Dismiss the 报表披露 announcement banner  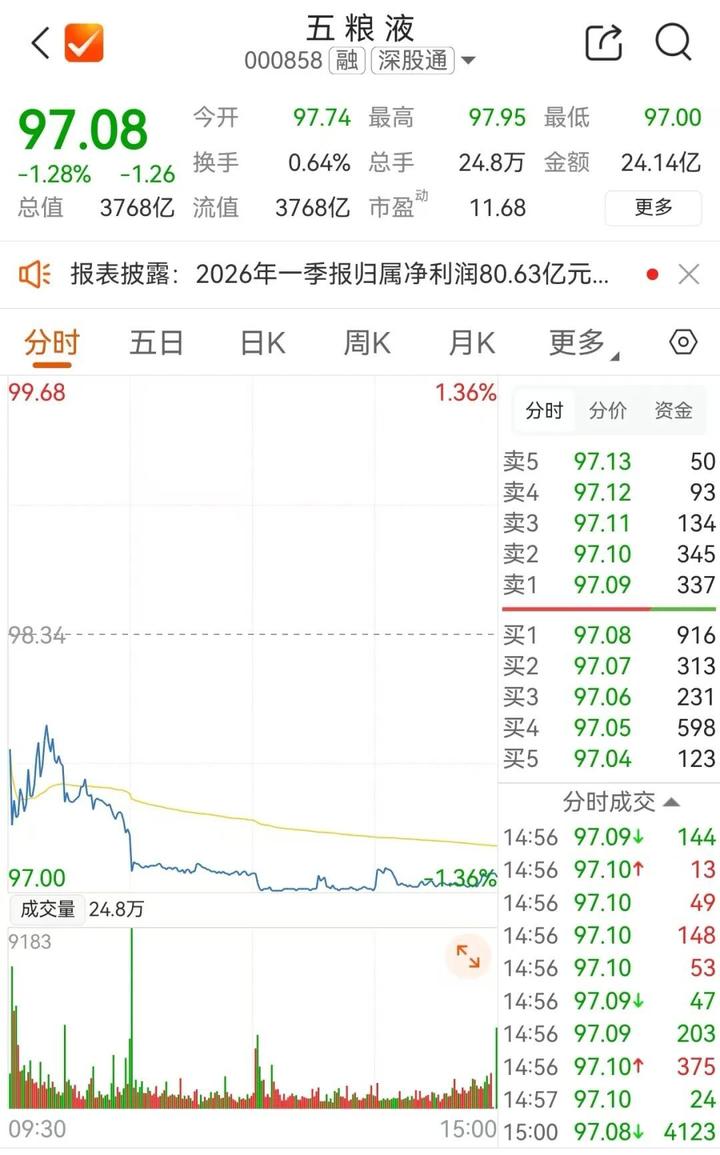pyautogui.click(x=689, y=274)
